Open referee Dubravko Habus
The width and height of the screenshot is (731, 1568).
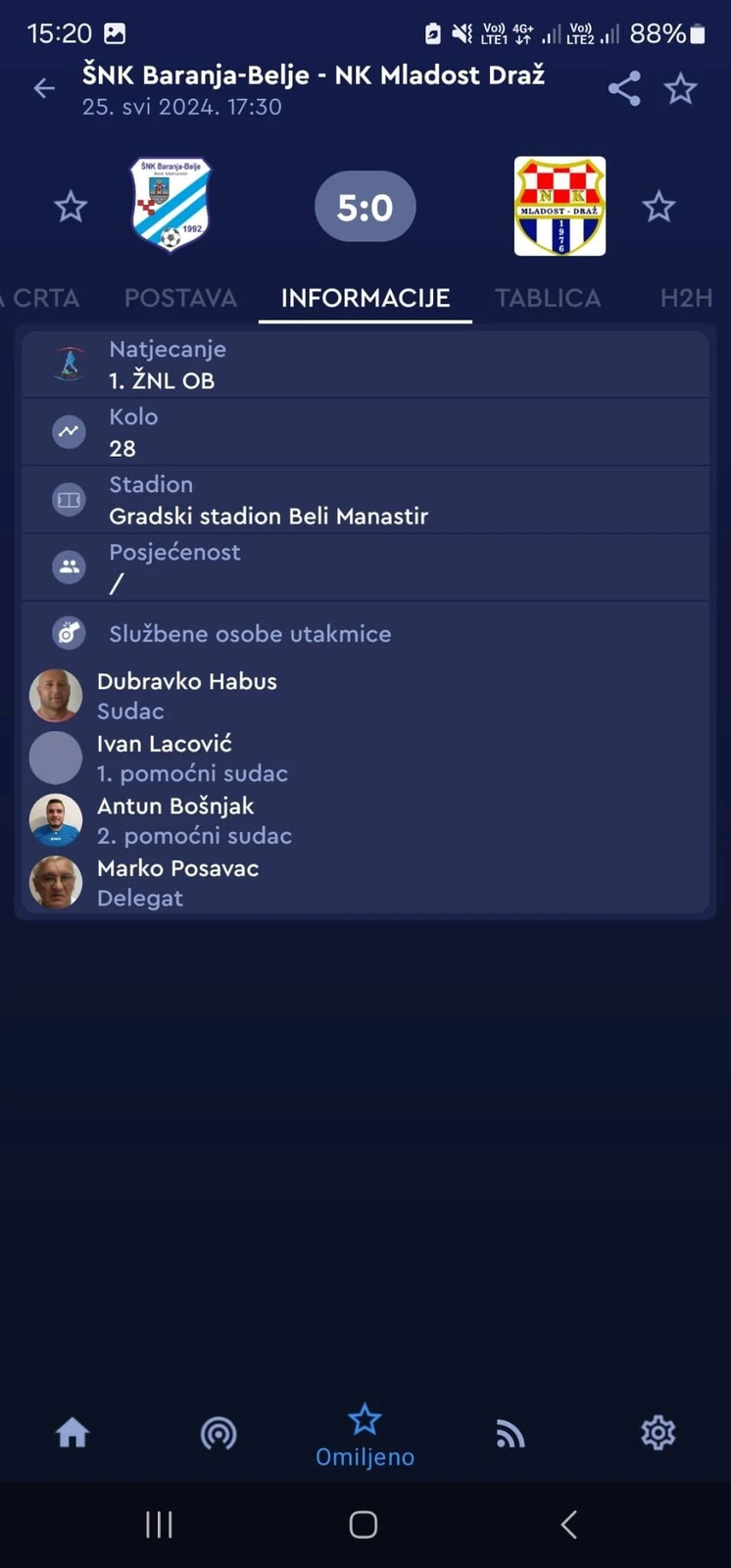(365, 696)
